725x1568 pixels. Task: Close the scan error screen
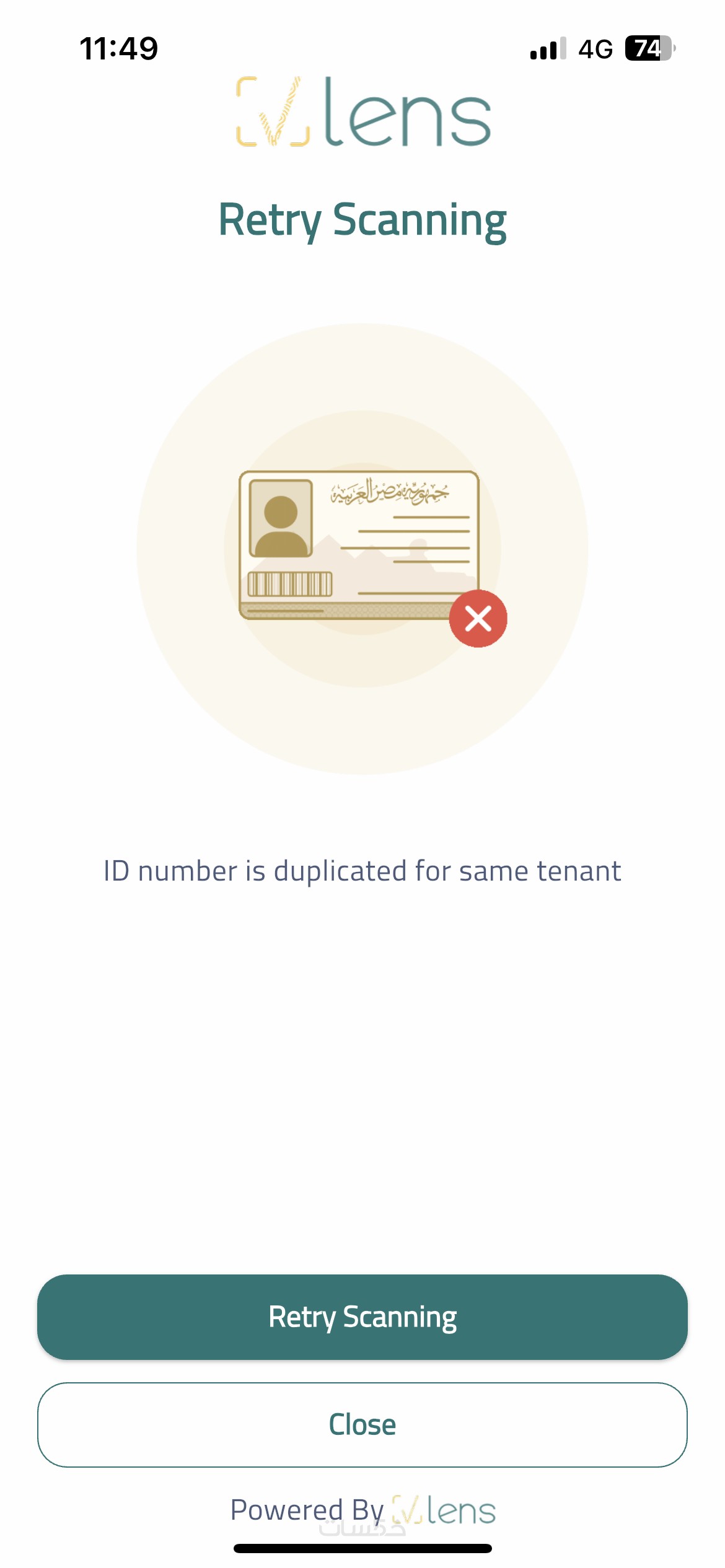[362, 1424]
